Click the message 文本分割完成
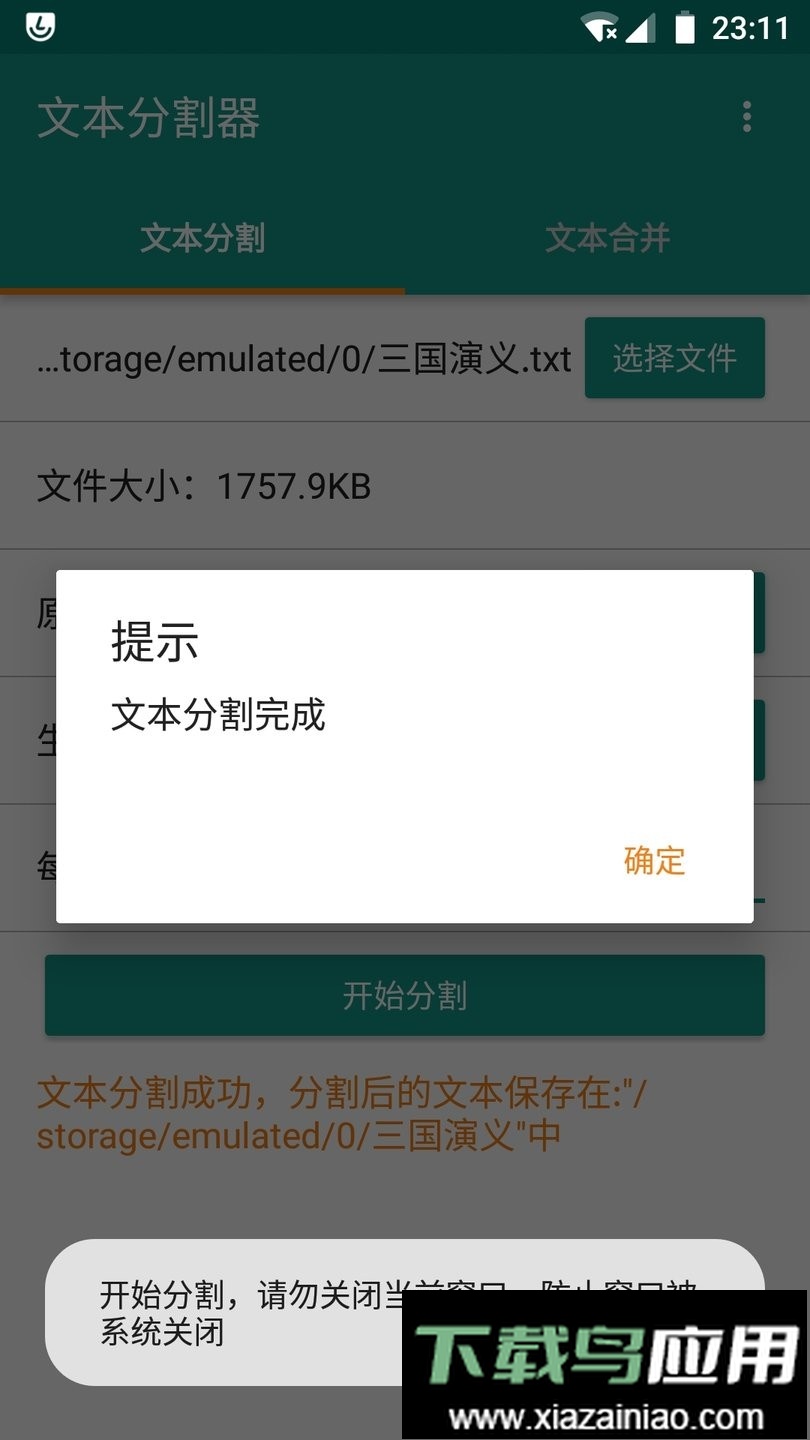 pos(217,716)
